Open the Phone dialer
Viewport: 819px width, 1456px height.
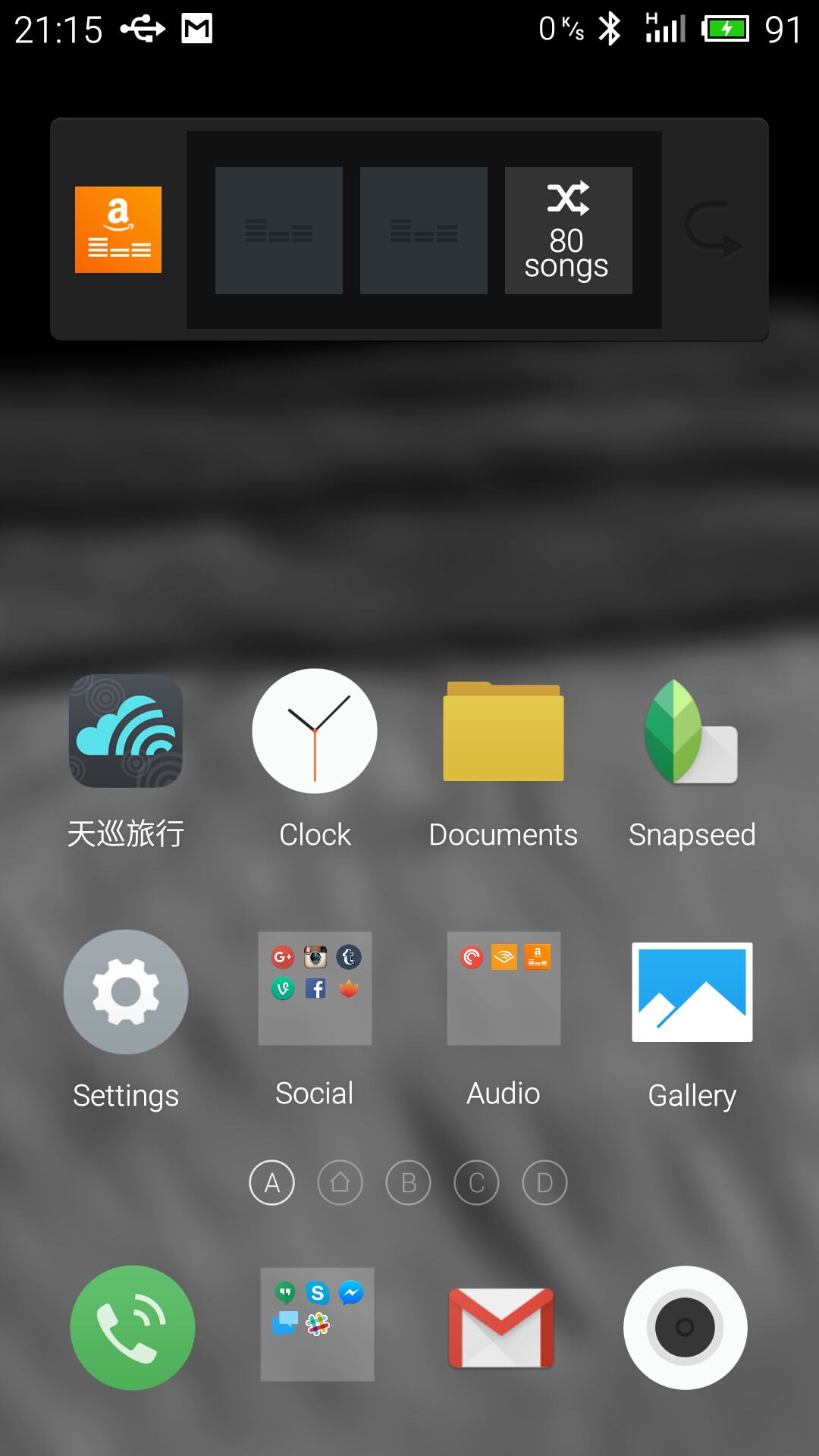click(133, 1328)
